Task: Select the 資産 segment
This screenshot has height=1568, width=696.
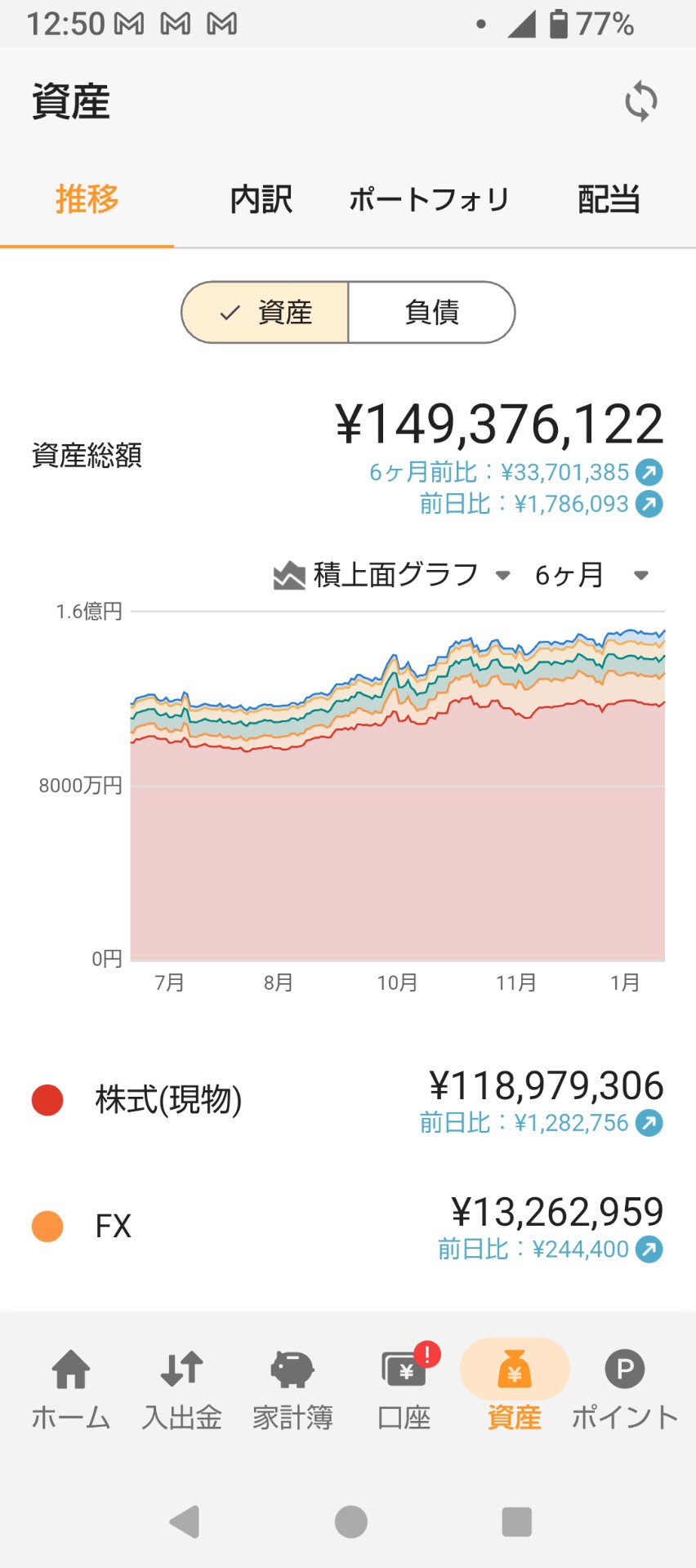Action: (265, 312)
